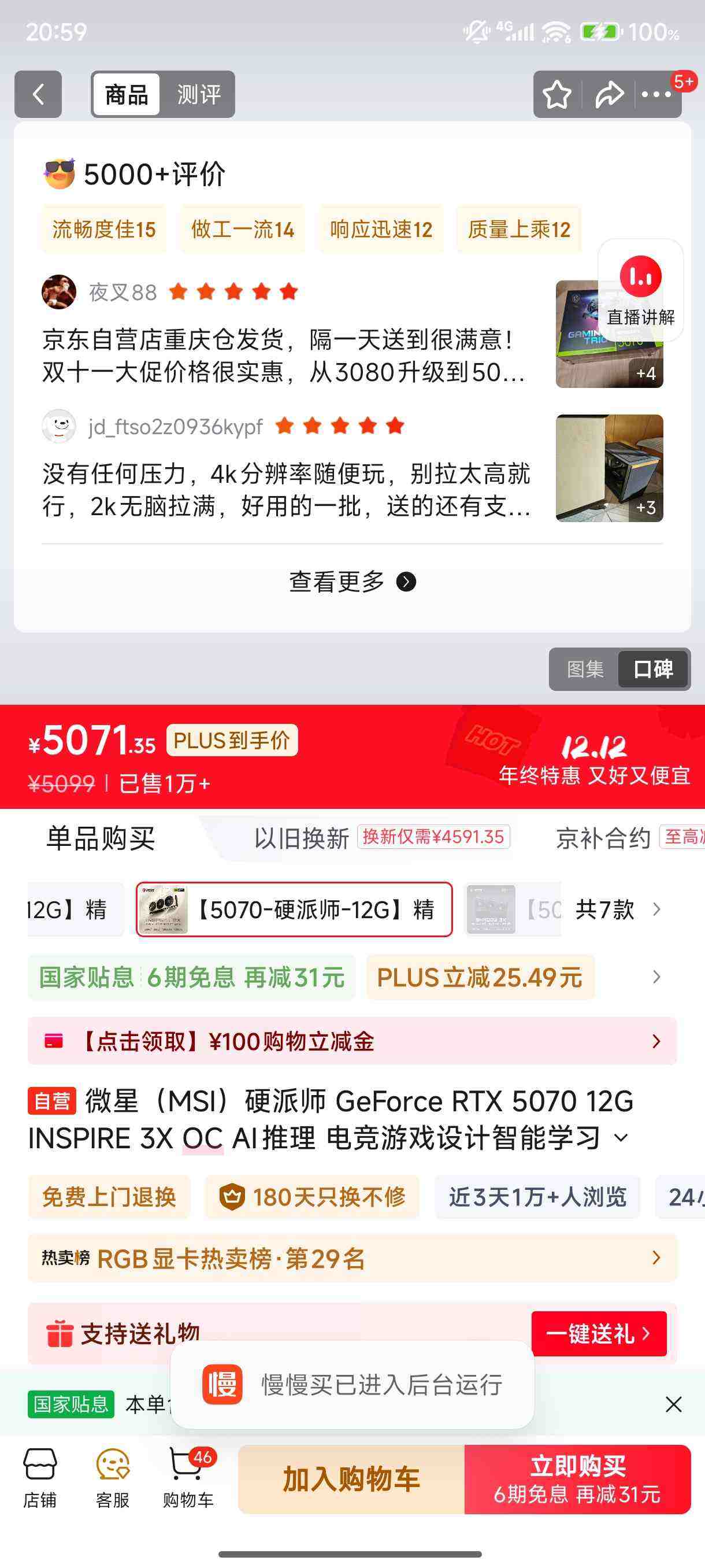Select the 商品 tab
This screenshot has height=1568, width=705.
(x=126, y=94)
